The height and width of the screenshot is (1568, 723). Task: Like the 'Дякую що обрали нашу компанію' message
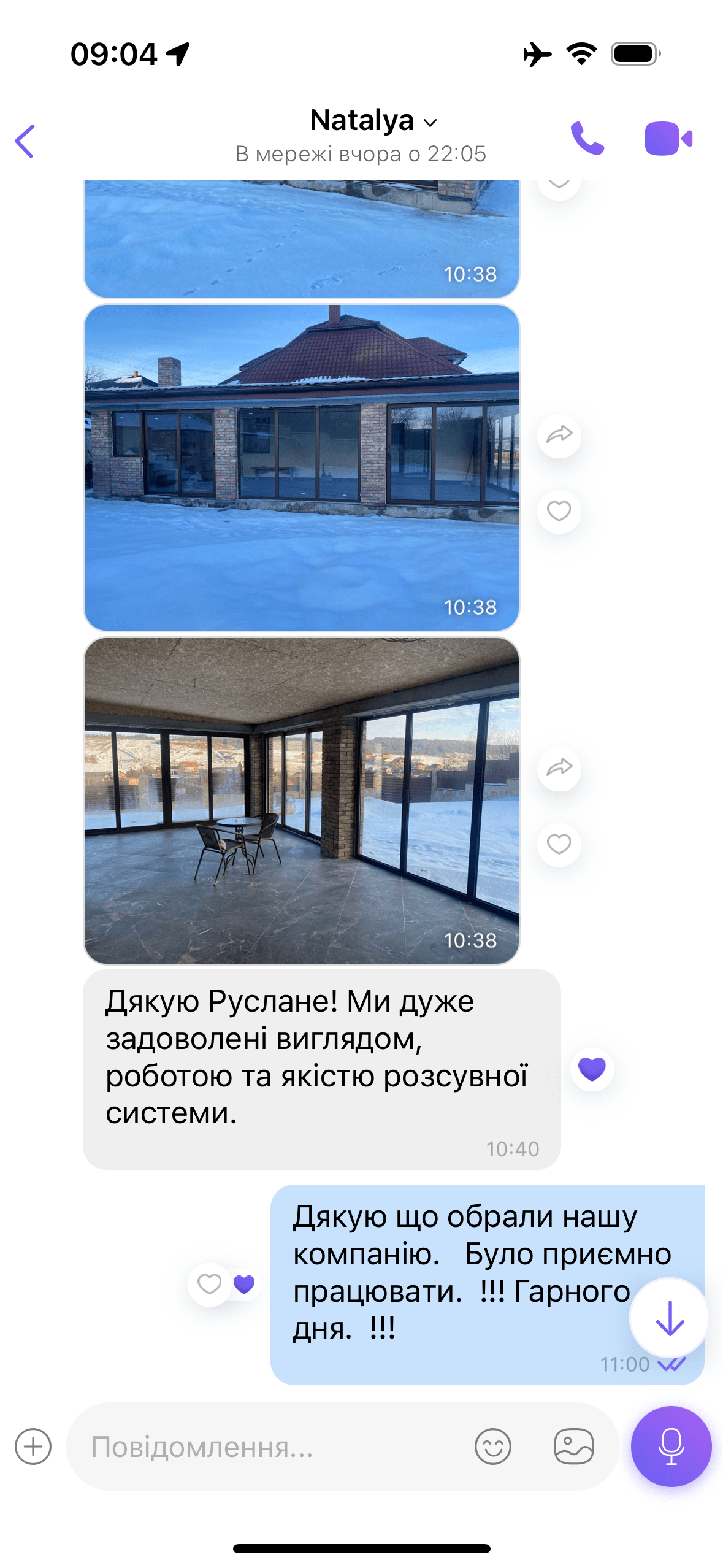click(209, 1283)
